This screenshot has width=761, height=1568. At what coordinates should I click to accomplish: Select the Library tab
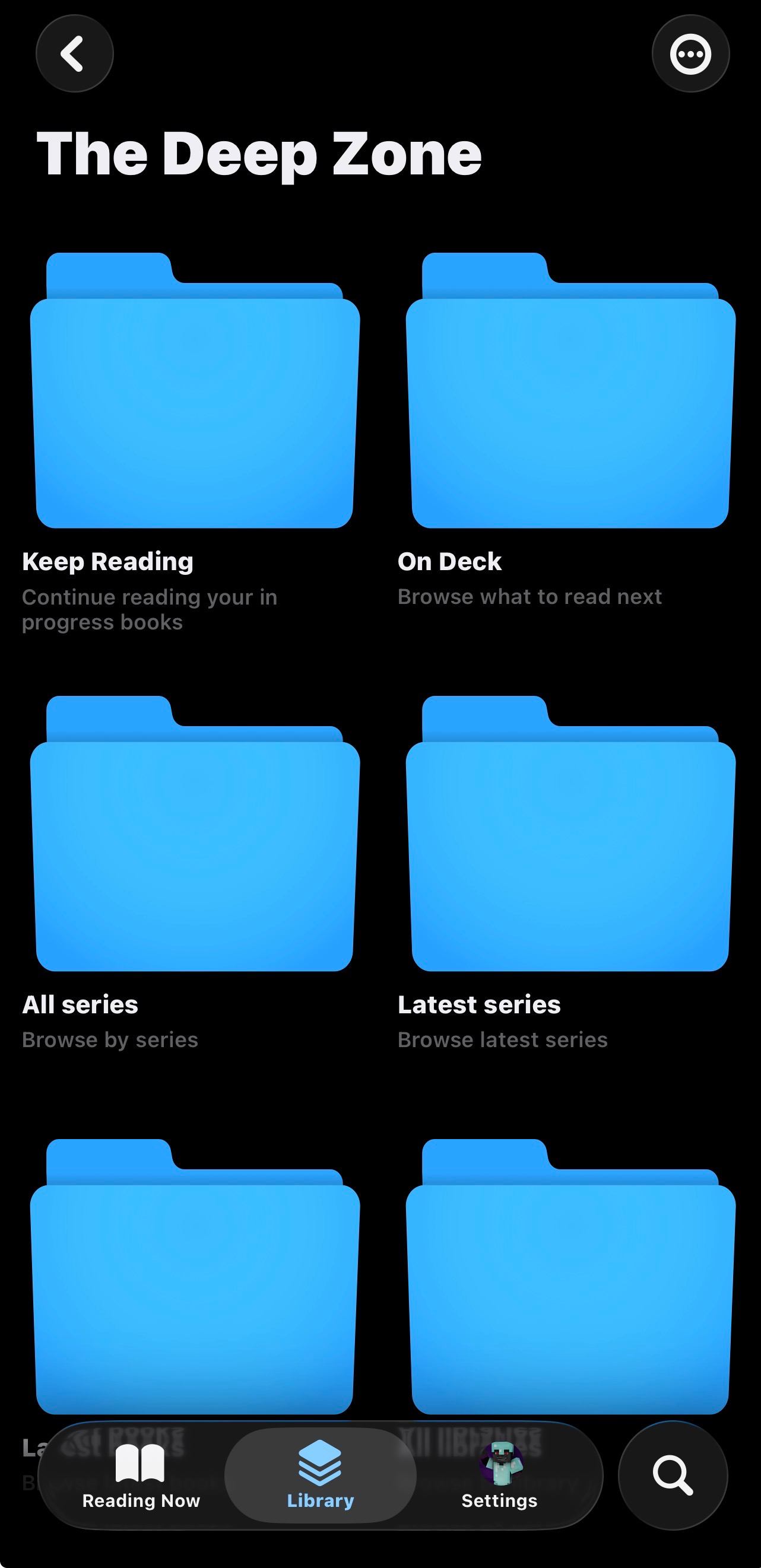tap(320, 1475)
